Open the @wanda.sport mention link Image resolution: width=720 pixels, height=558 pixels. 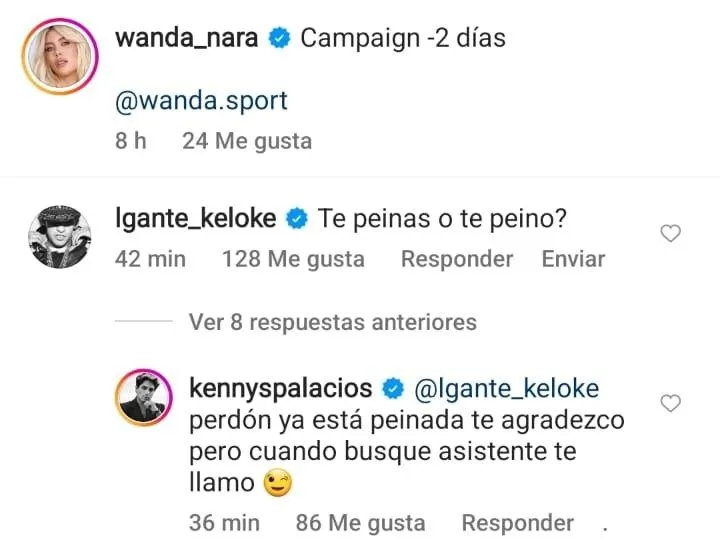(202, 100)
